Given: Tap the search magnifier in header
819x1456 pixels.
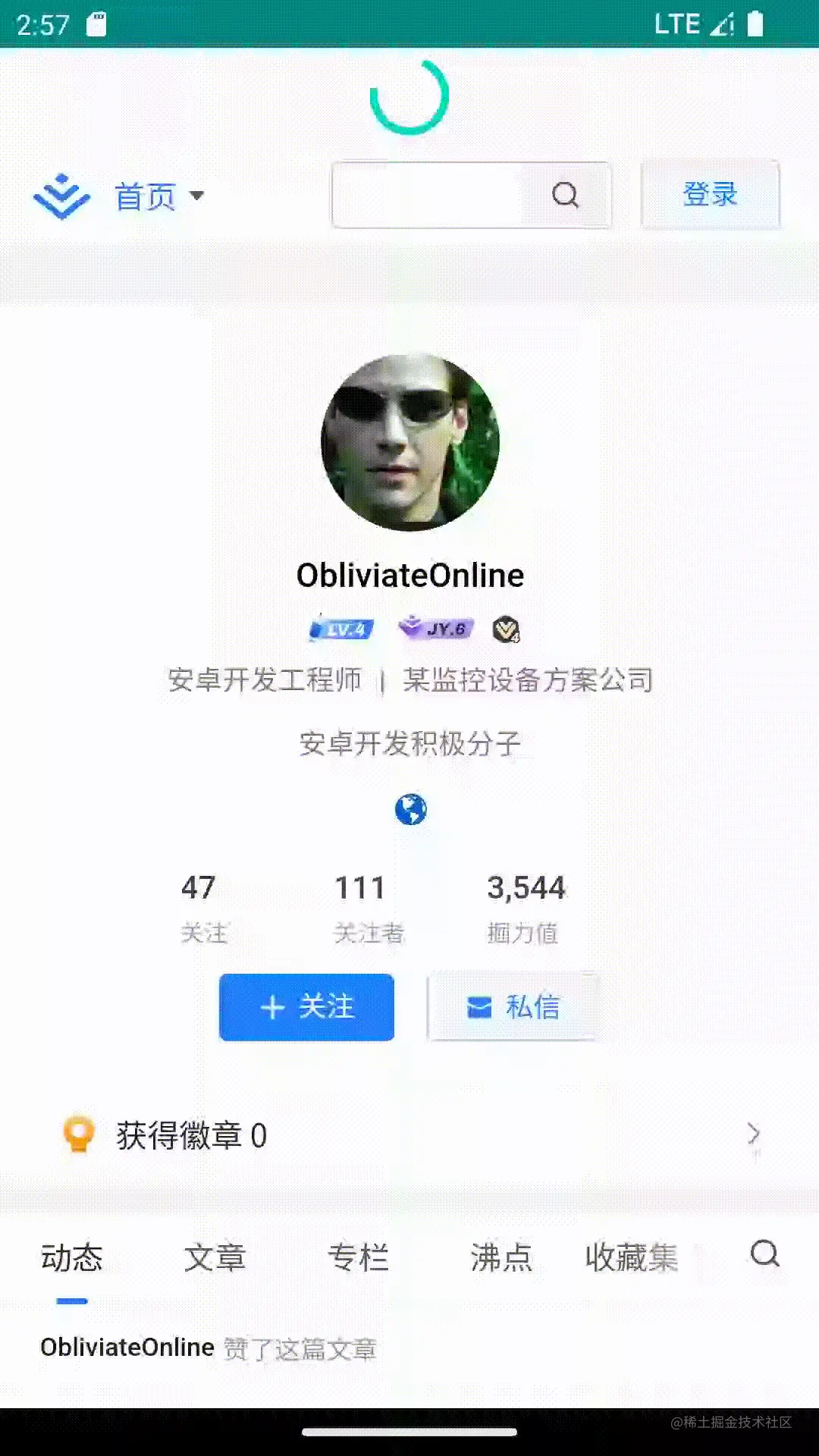Looking at the screenshot, I should click(x=565, y=195).
